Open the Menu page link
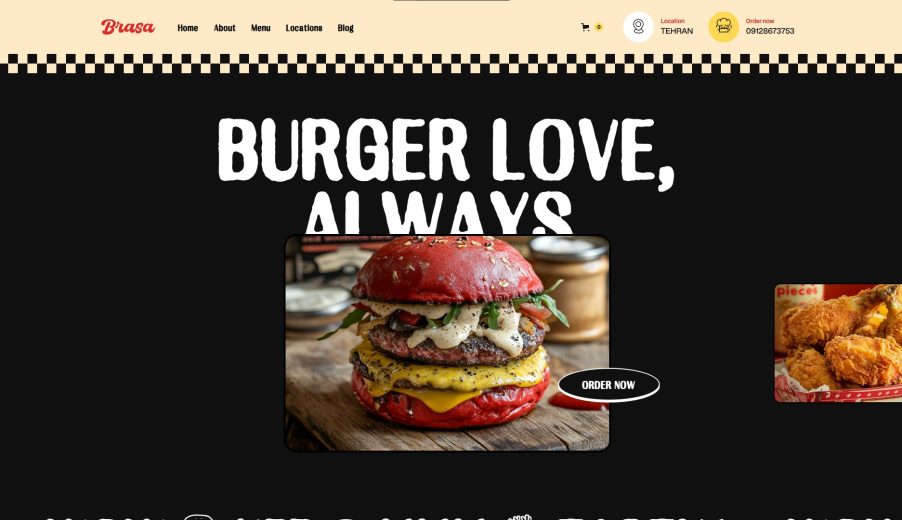The width and height of the screenshot is (902, 520). point(261,28)
